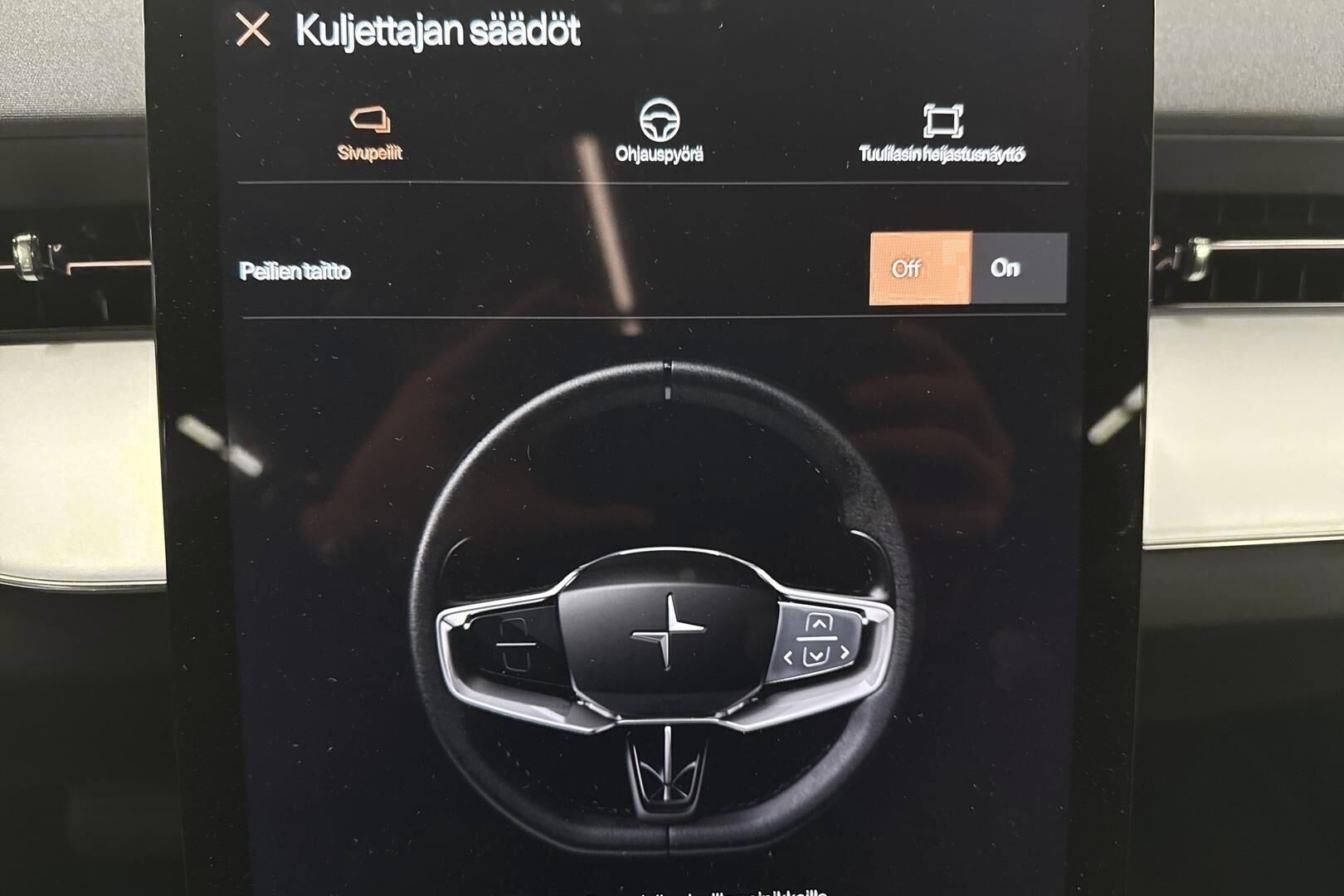Switch to the Ohjauspyörä tab
Image resolution: width=1344 pixels, height=896 pixels.
660,132
